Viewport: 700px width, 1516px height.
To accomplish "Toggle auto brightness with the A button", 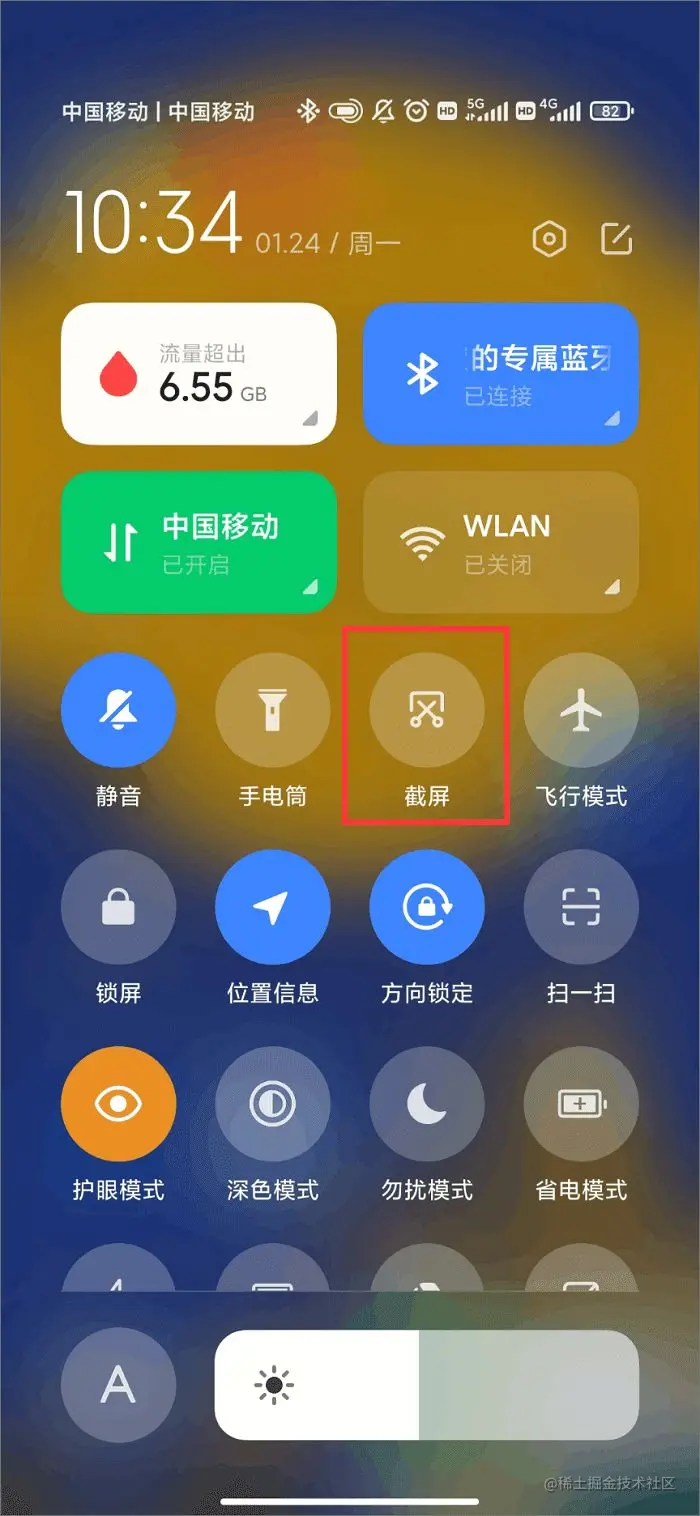I will [118, 1385].
